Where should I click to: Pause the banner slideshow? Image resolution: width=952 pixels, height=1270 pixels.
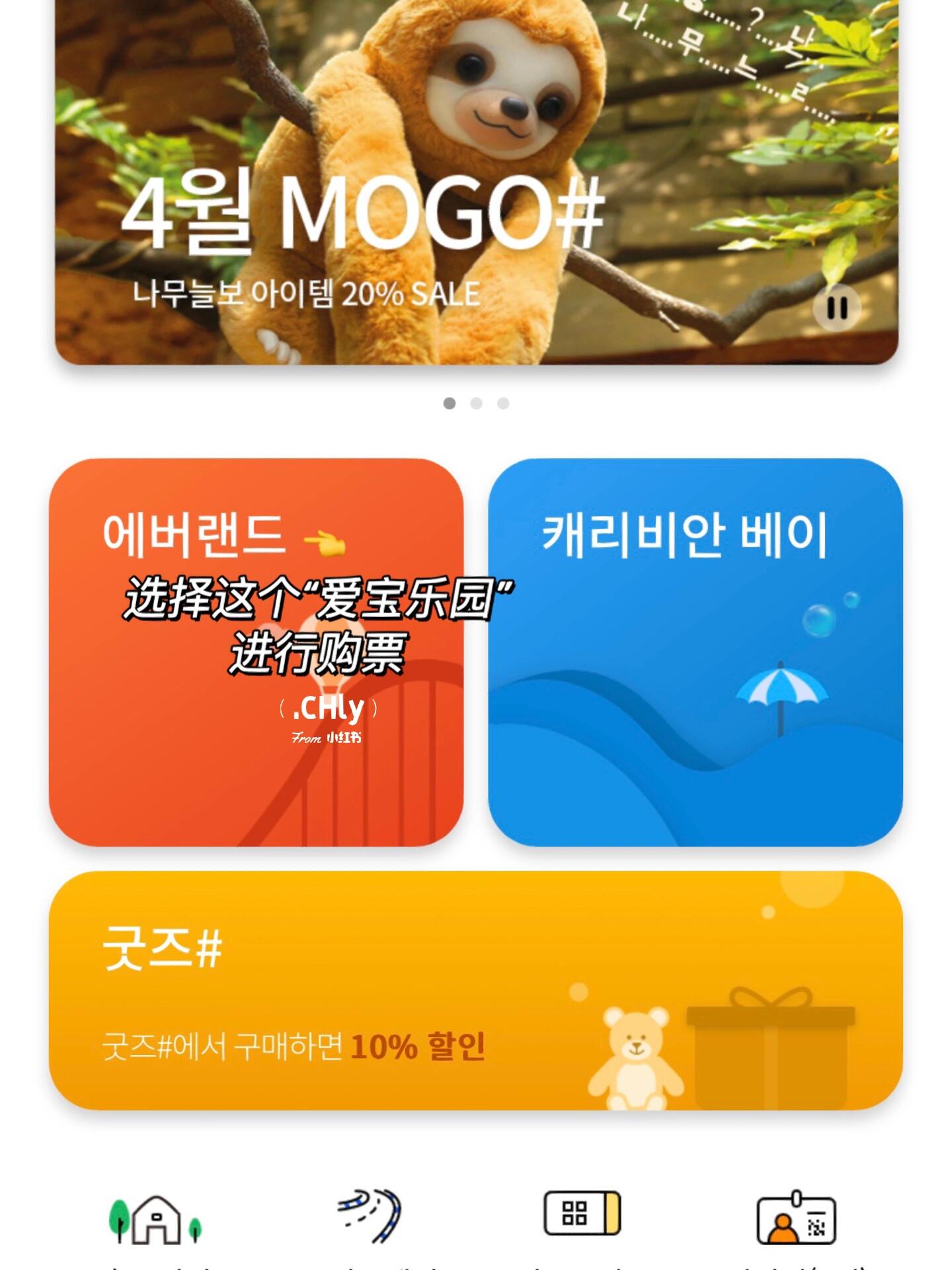tap(836, 308)
